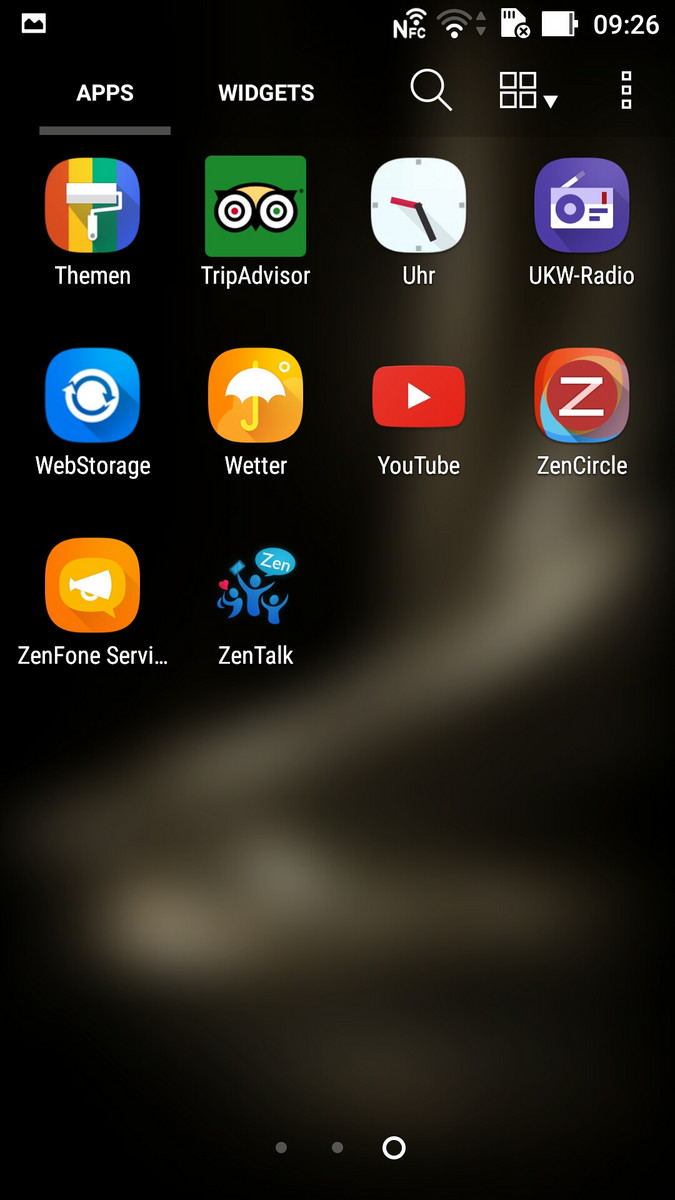
Task: Launch TripAdvisor
Action: click(255, 206)
